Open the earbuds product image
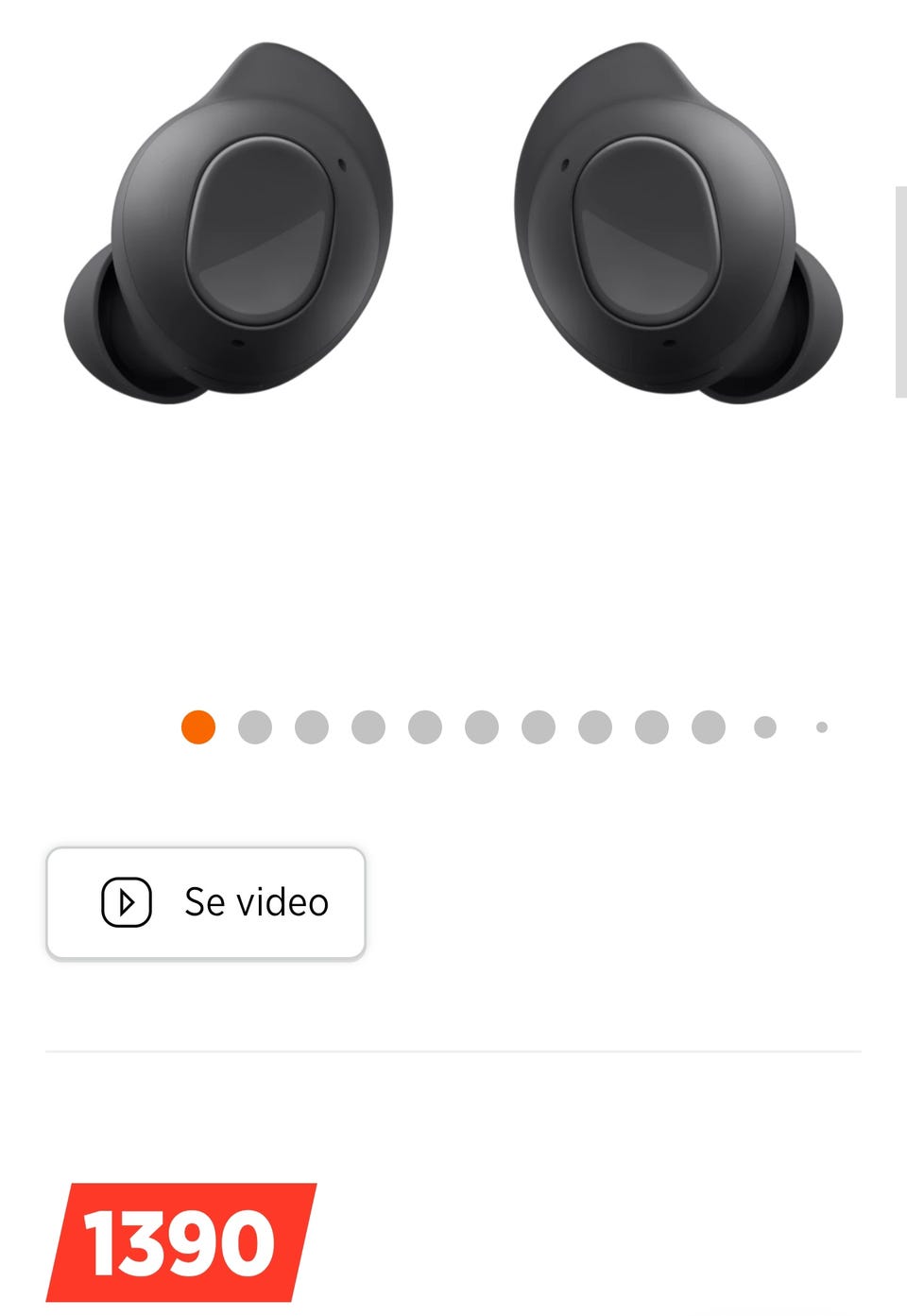 [453, 227]
